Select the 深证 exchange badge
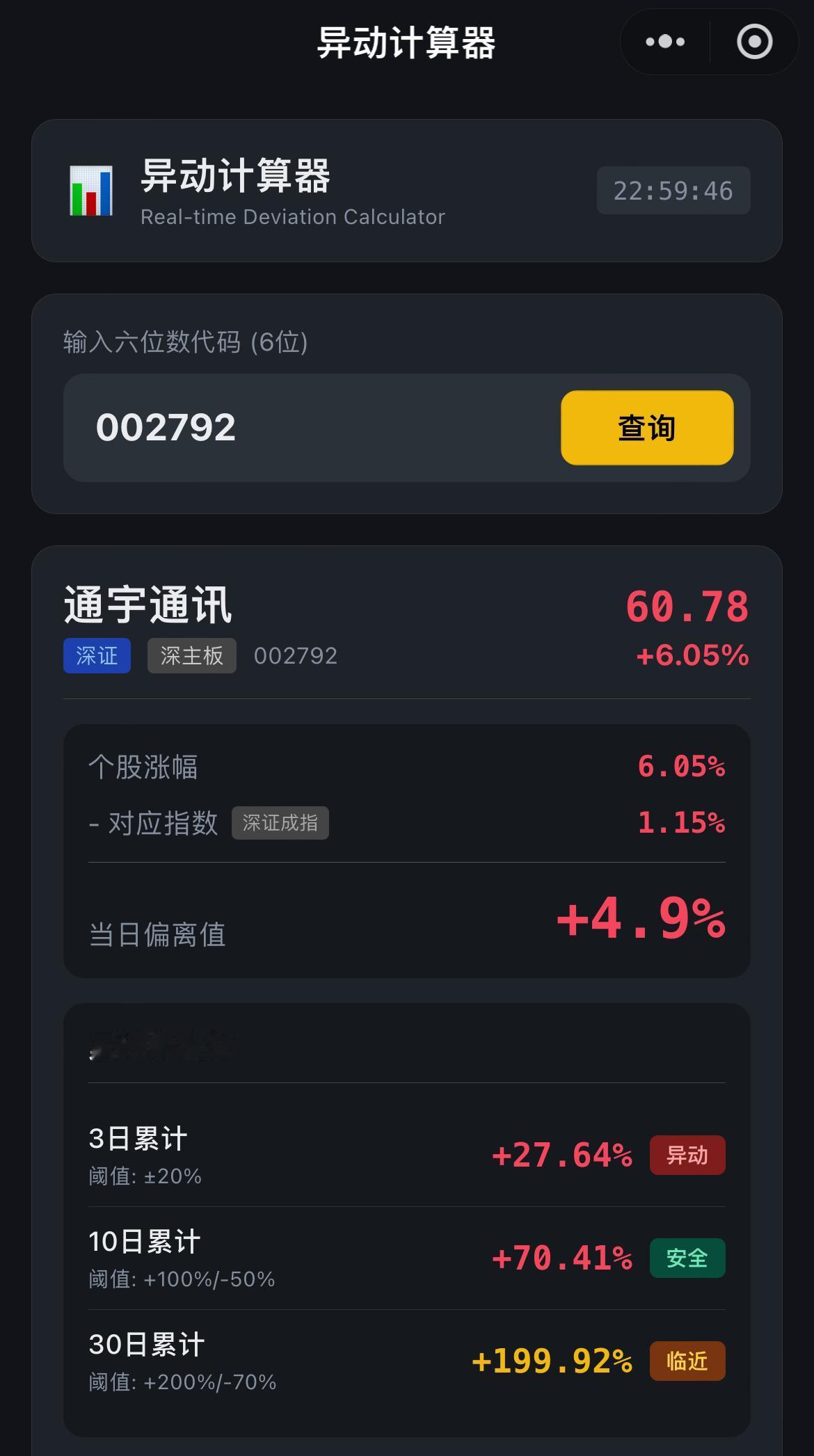The height and width of the screenshot is (1456, 814). pos(97,655)
